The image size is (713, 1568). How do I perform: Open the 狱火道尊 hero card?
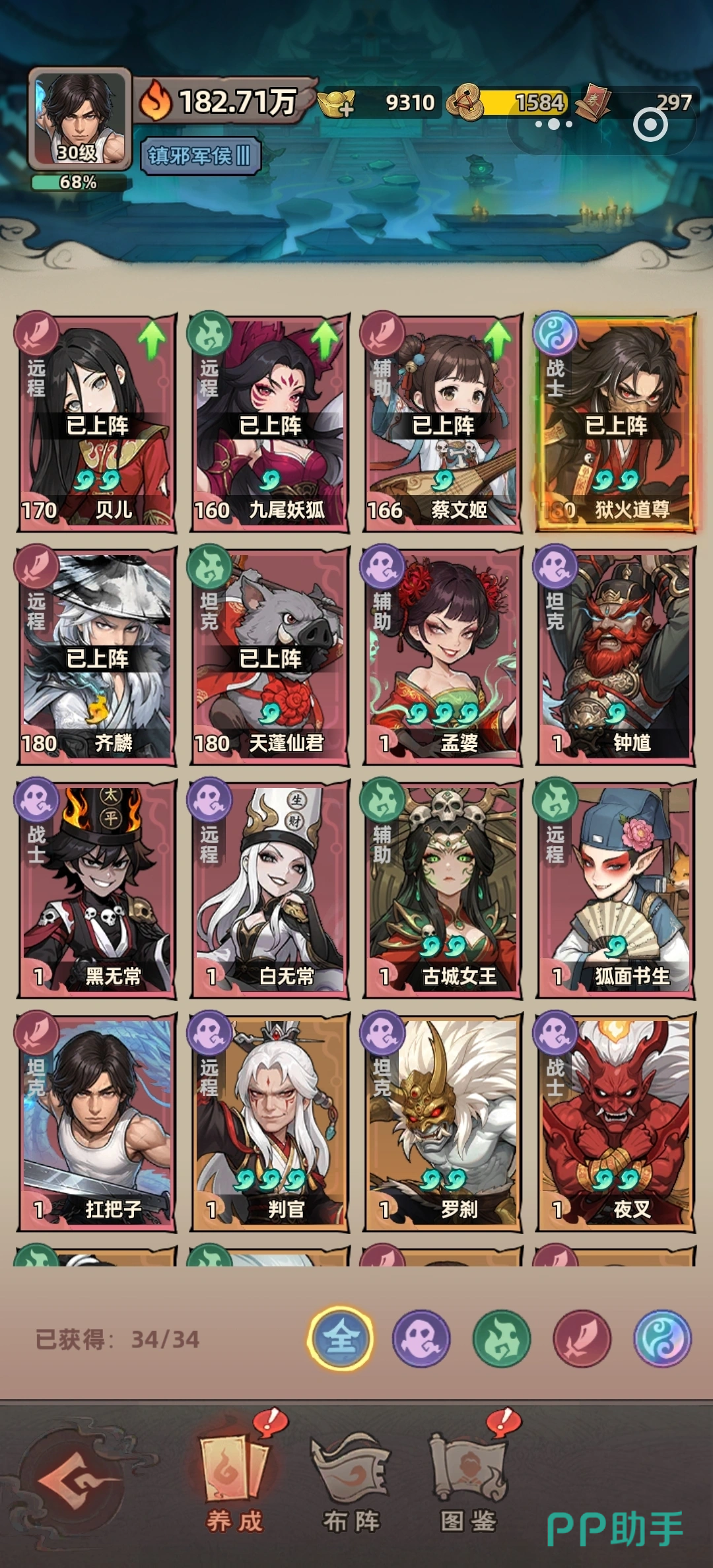tap(615, 423)
